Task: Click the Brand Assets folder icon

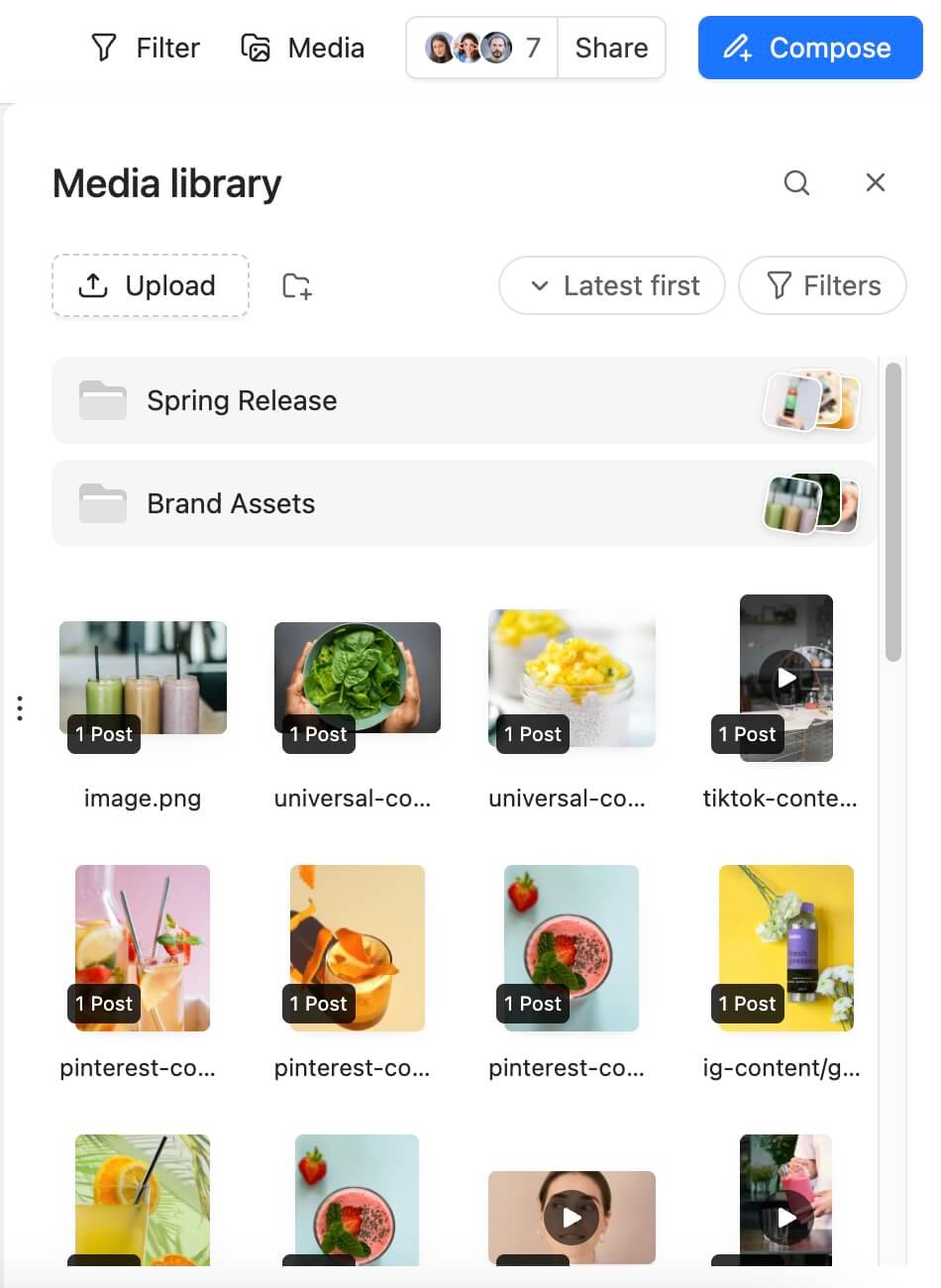Action: point(102,503)
